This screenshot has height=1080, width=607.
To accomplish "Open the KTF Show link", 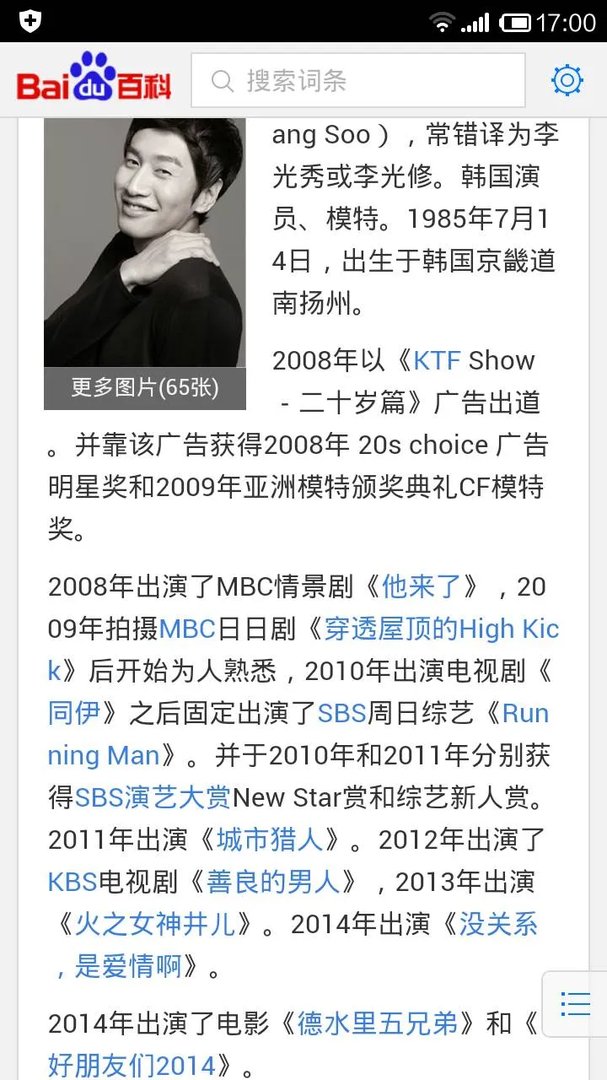I will pyautogui.click(x=474, y=360).
